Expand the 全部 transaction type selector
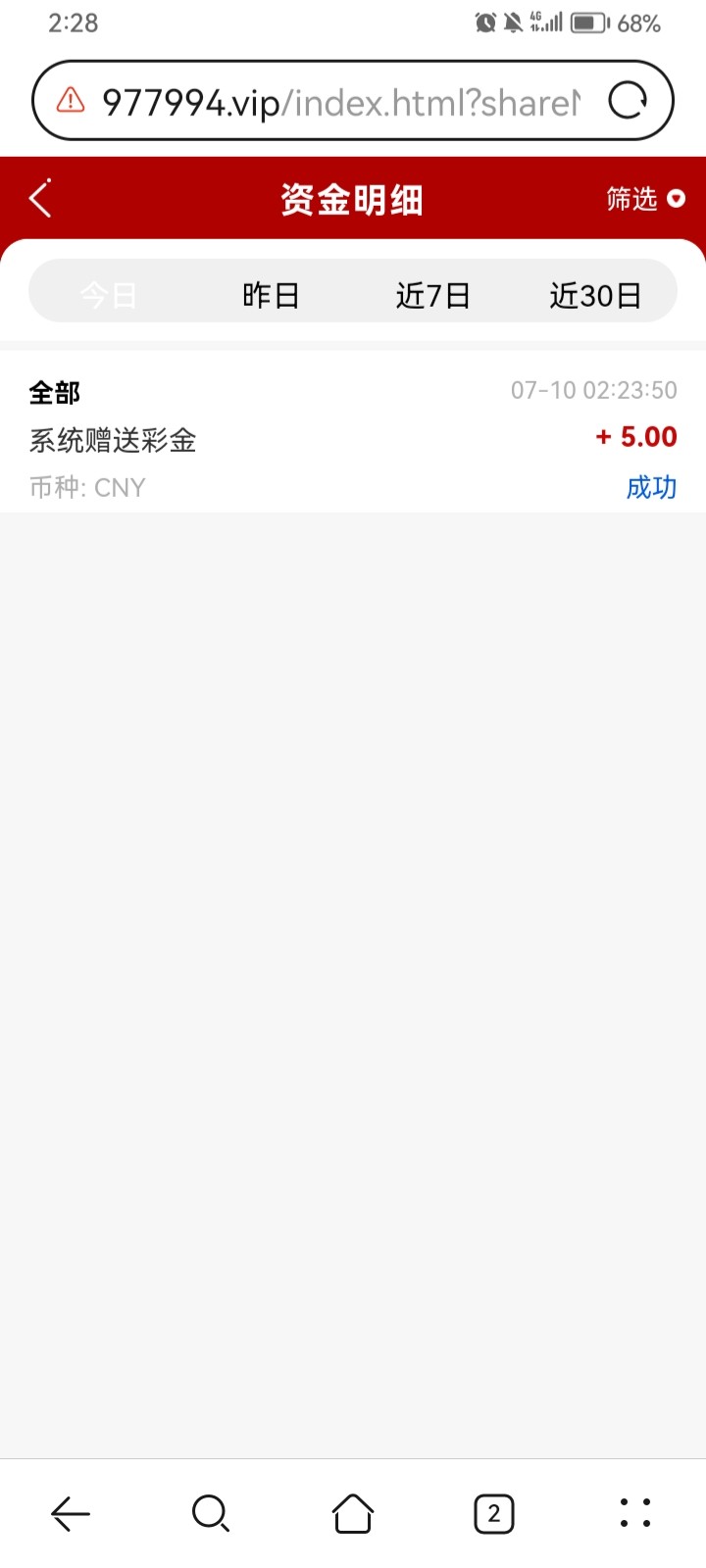Viewport: 706px width, 1568px height. point(54,392)
